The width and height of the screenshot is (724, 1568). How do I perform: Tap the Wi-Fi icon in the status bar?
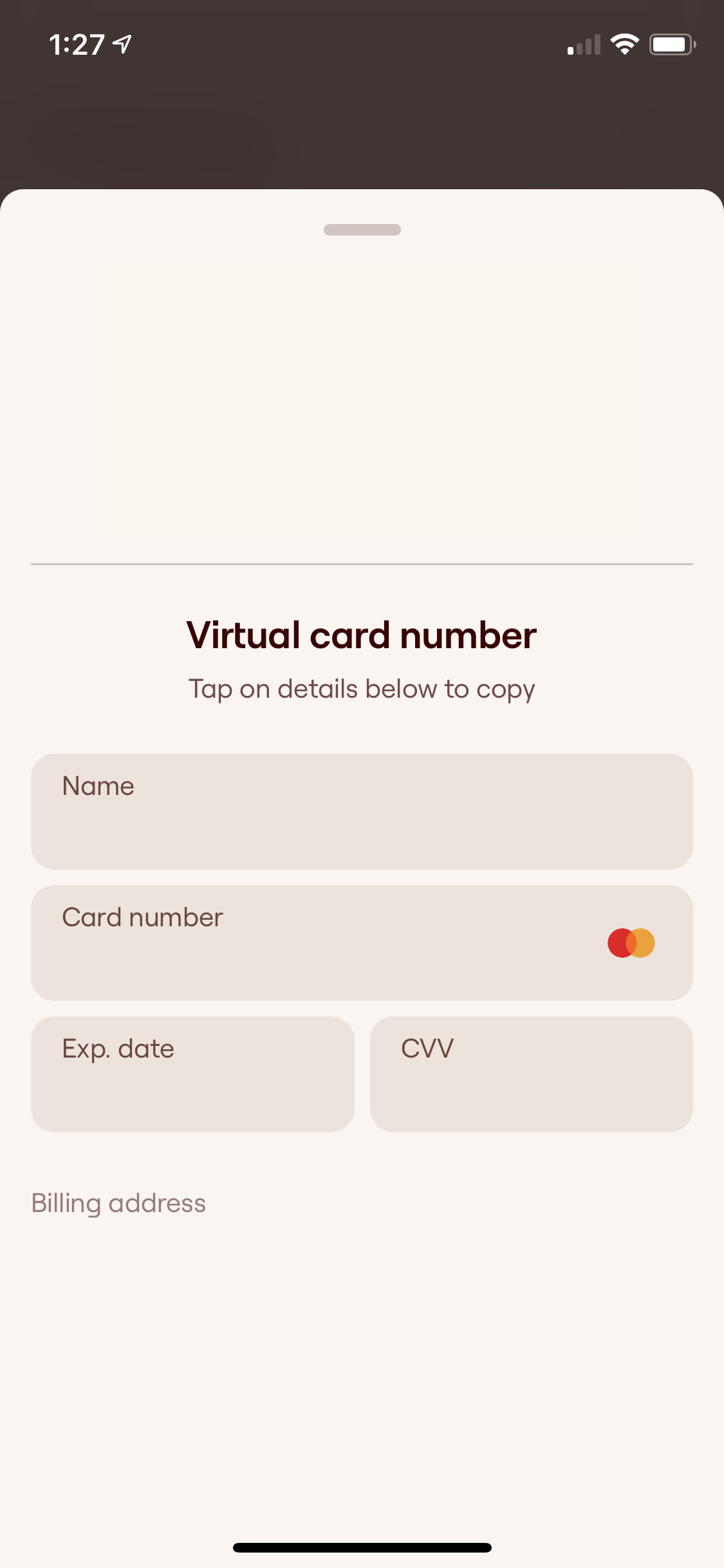(624, 43)
